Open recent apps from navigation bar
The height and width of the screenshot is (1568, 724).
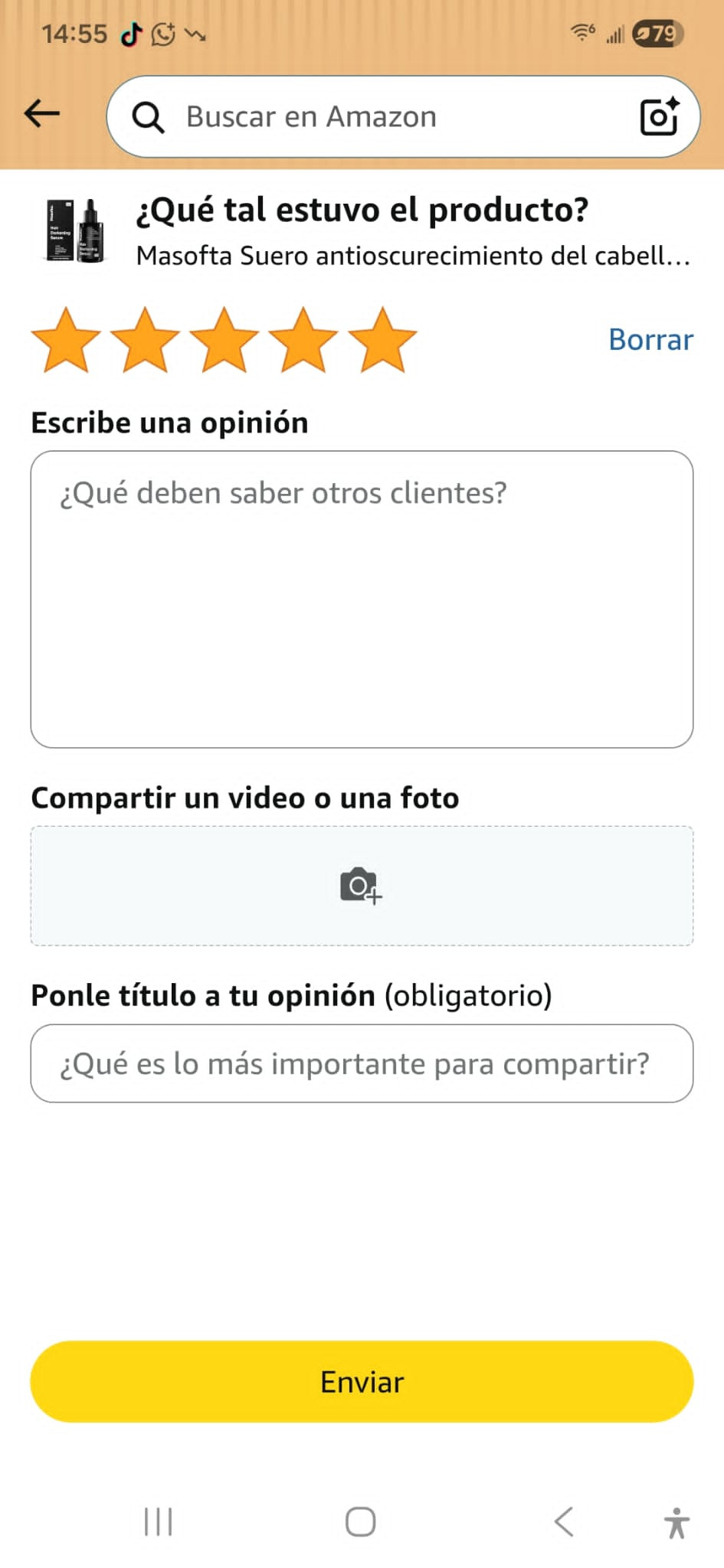(158, 1522)
